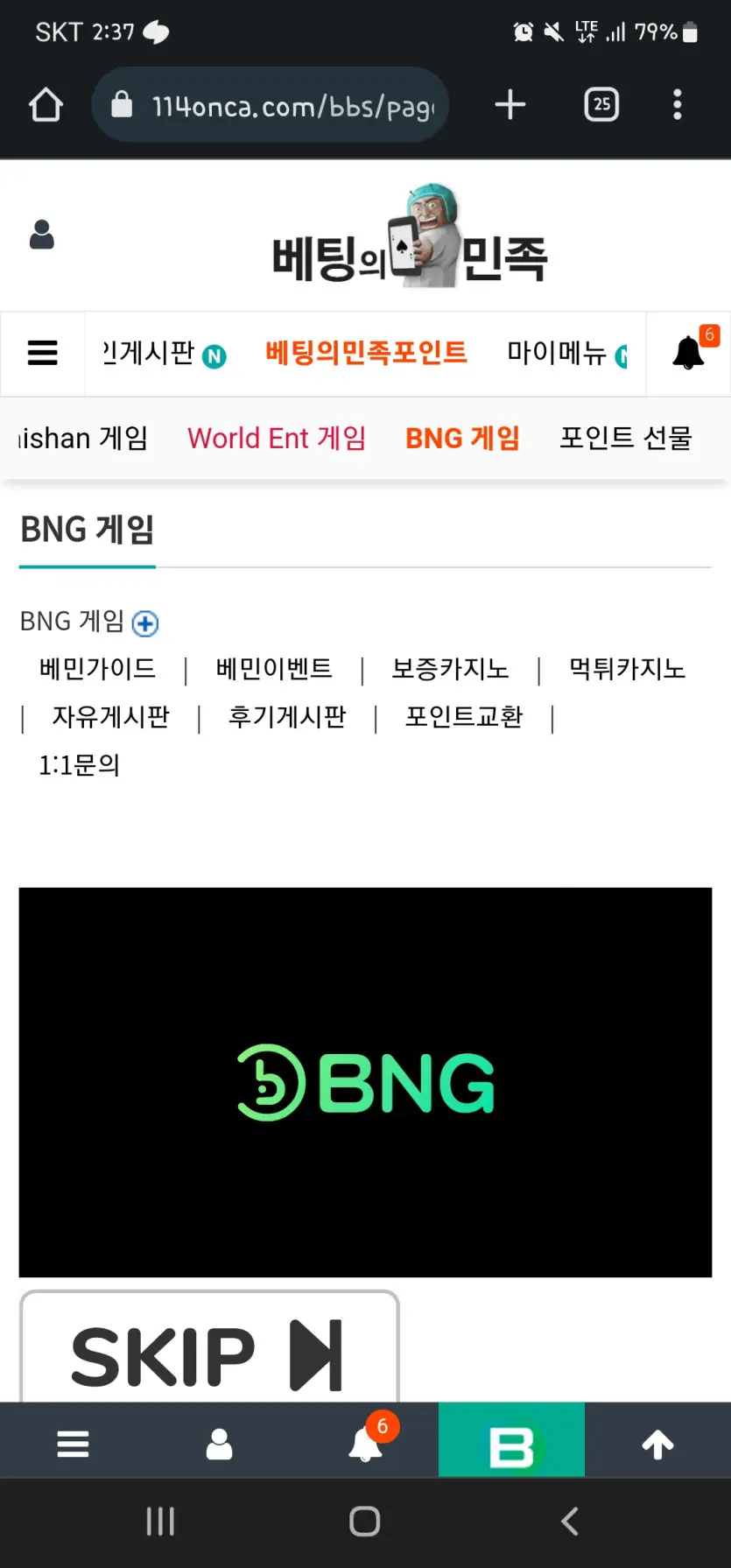
Task: Open the profile icon beside the logo
Action: 42,235
